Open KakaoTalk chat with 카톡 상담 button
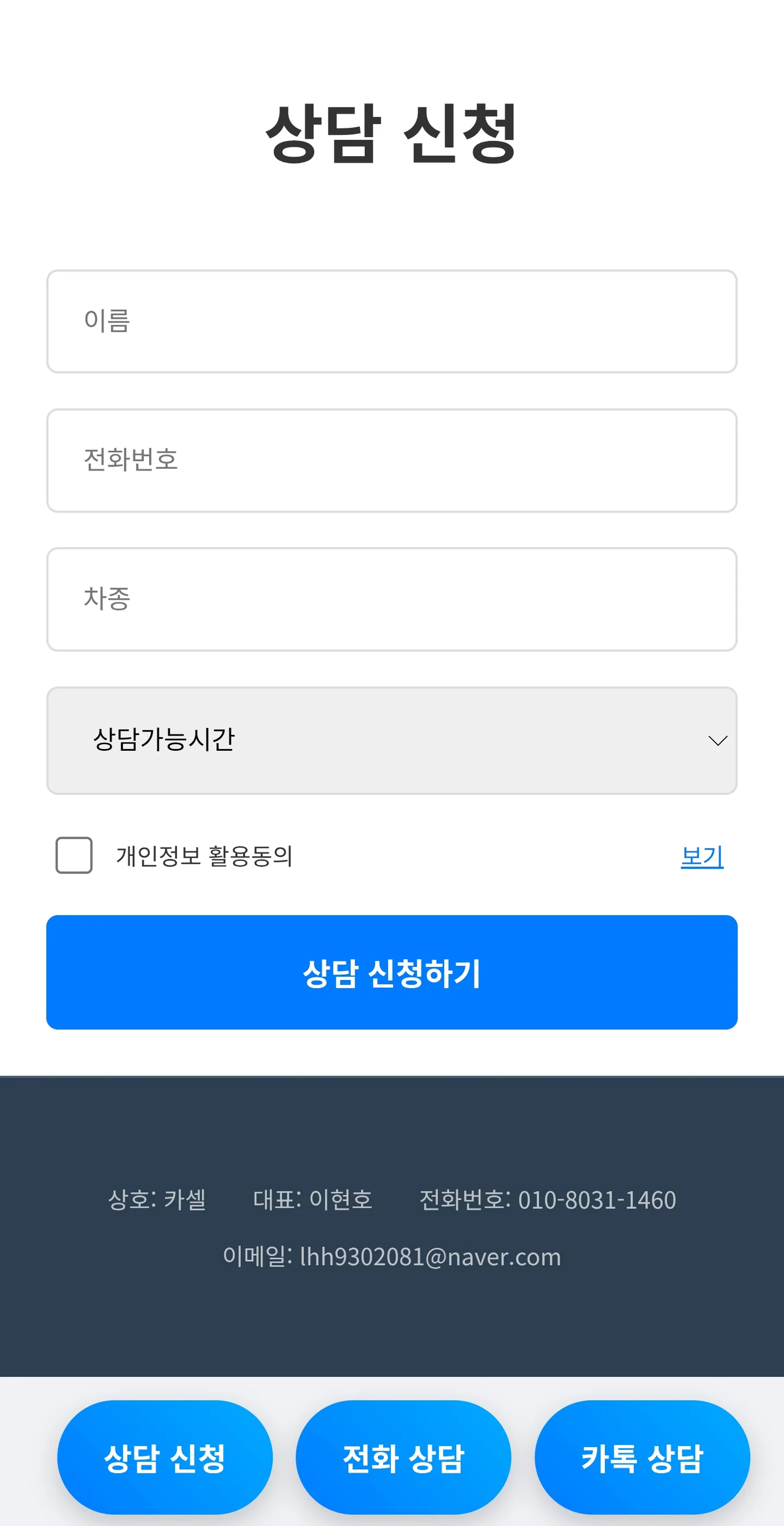This screenshot has width=784, height=1526. pyautogui.click(x=642, y=1457)
